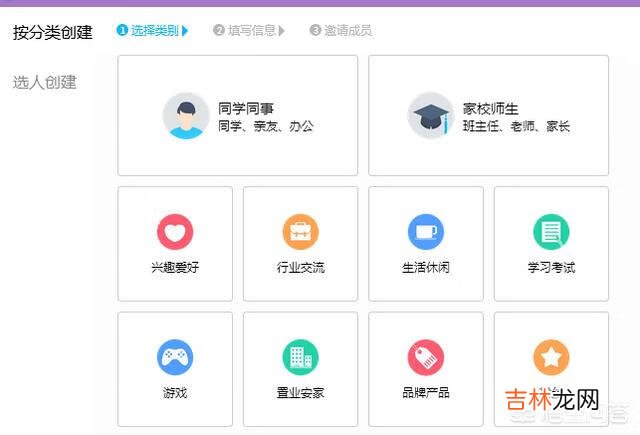Open the 学习考试 category
The height and width of the screenshot is (435, 640).
click(551, 243)
